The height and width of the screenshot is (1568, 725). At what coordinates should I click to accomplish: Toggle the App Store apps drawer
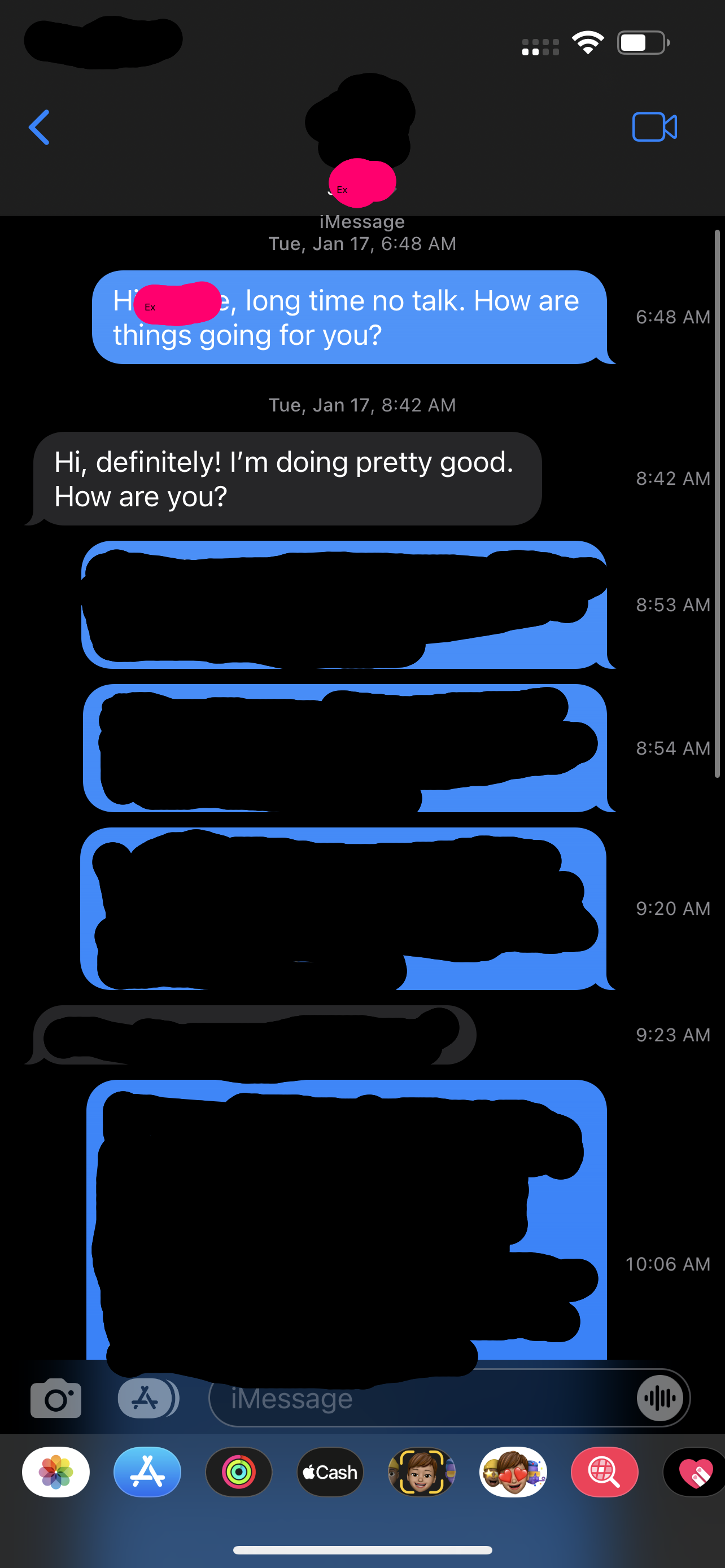(x=147, y=1398)
